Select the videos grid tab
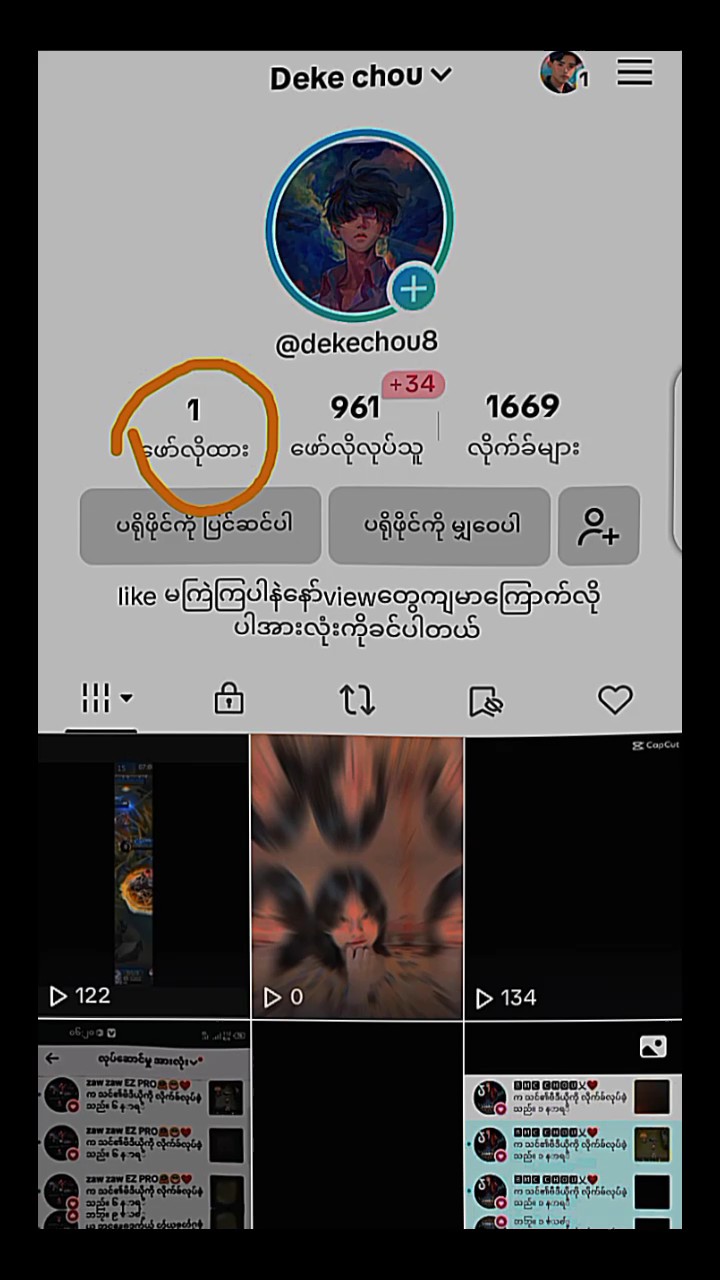Screen dimensions: 720x1280 105,700
